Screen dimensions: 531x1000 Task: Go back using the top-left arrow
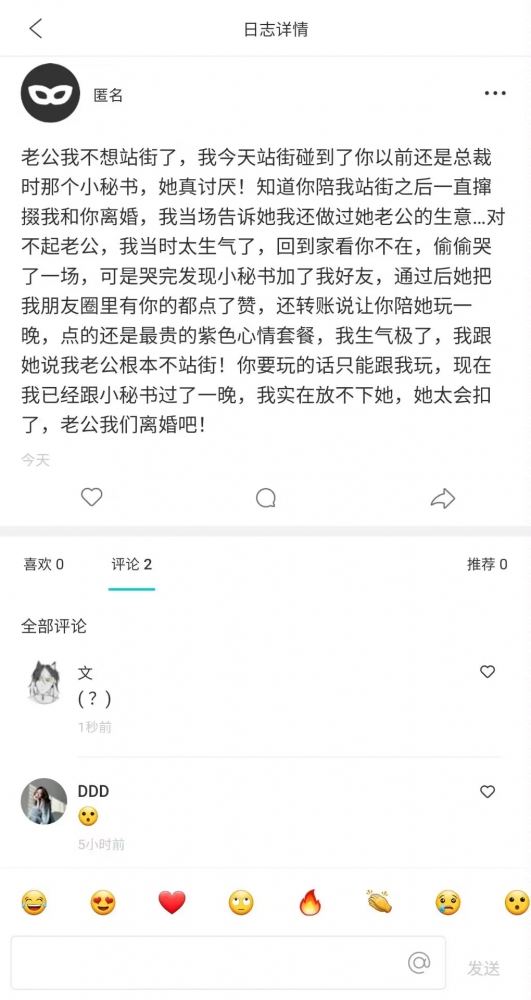pyautogui.click(x=36, y=28)
